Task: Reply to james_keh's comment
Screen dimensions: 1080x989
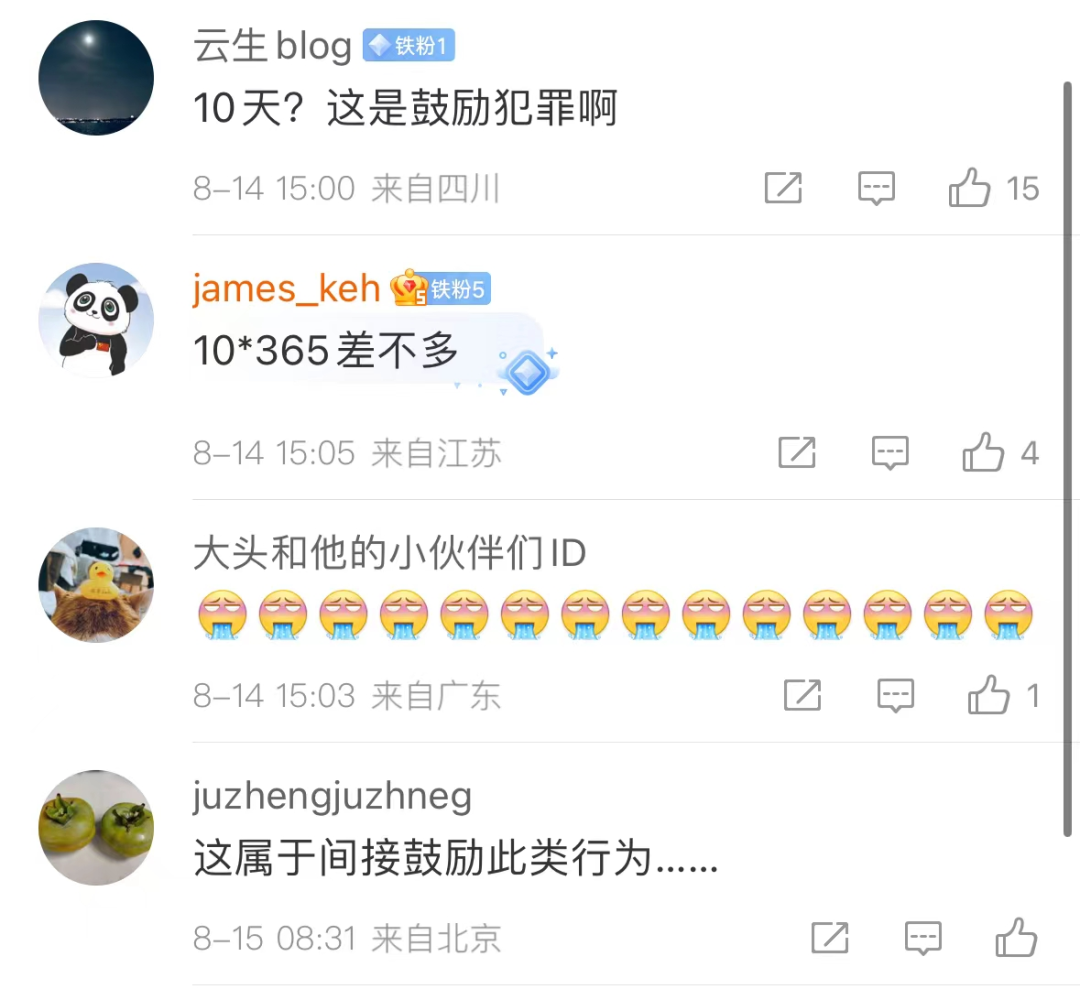Action: [x=890, y=453]
